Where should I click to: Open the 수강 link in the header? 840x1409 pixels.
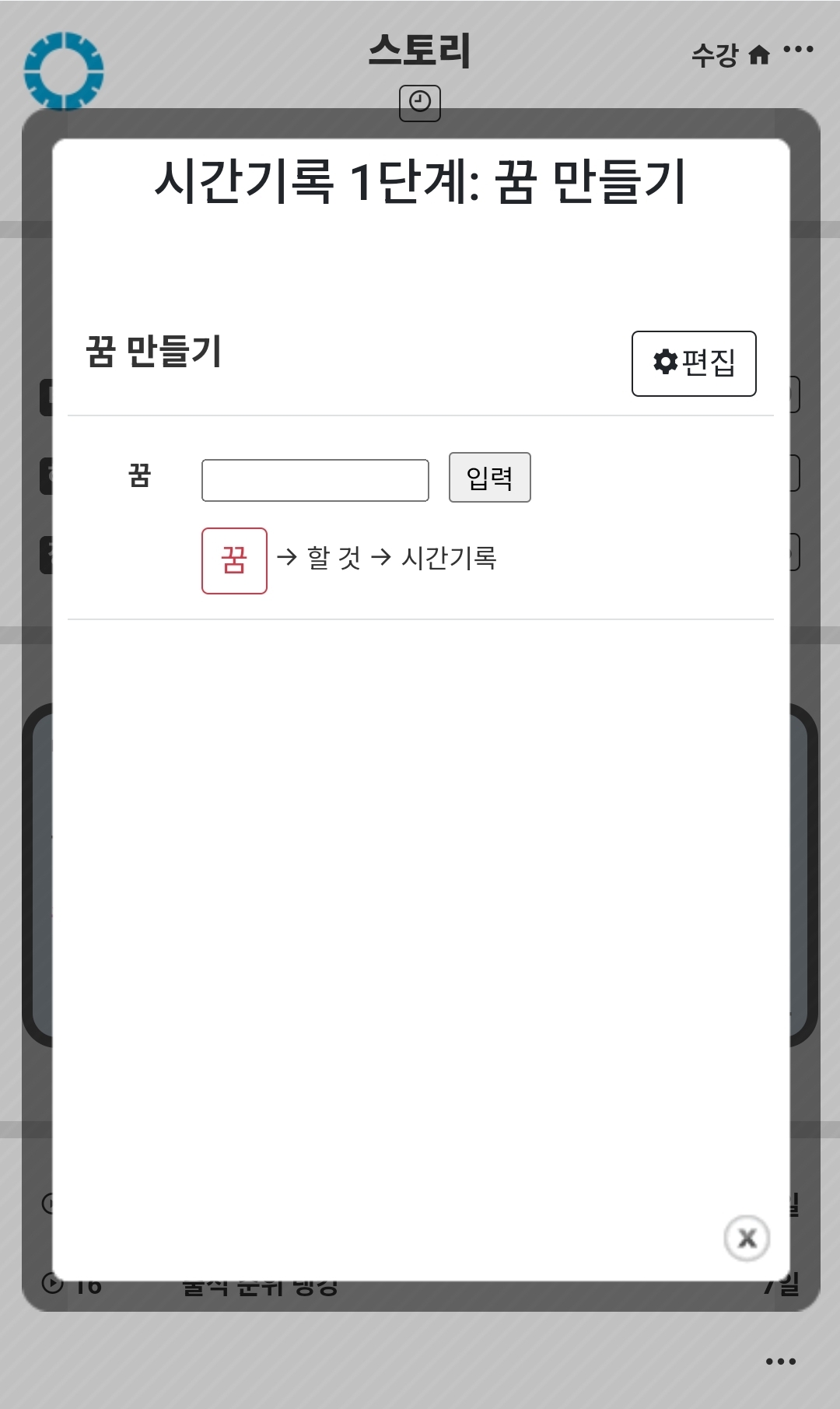coord(714,55)
